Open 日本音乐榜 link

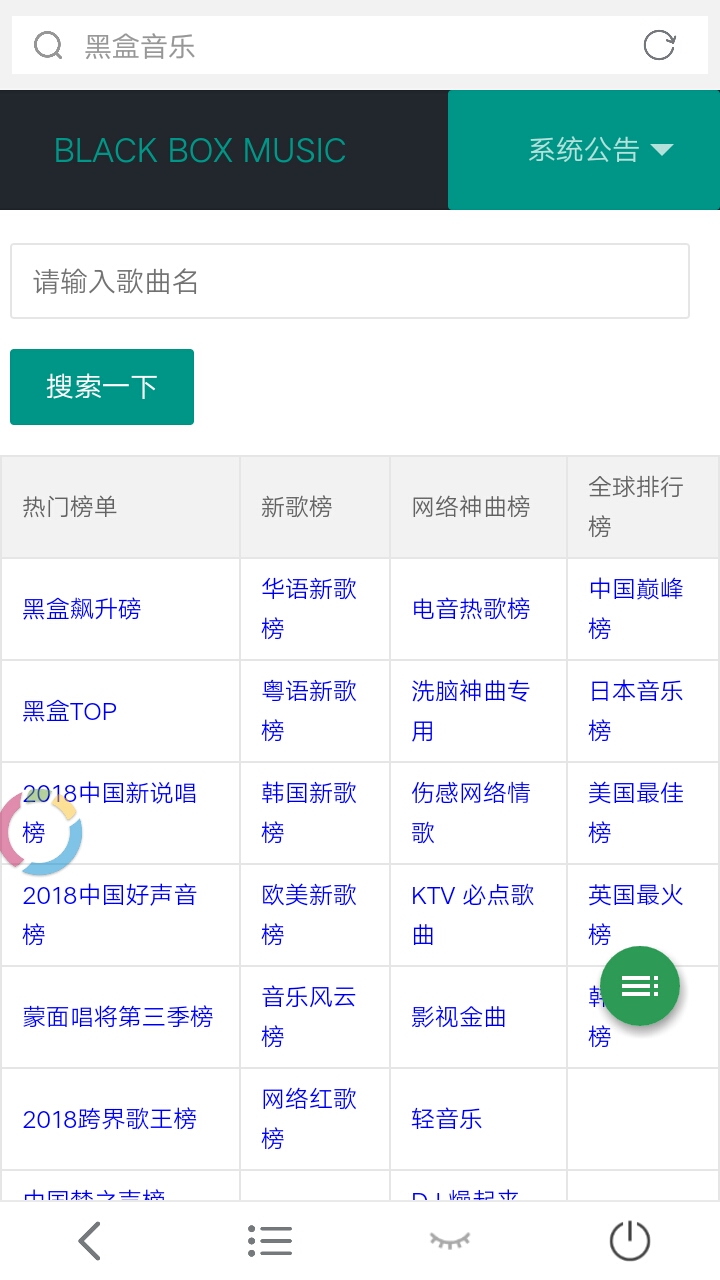pyautogui.click(x=636, y=711)
